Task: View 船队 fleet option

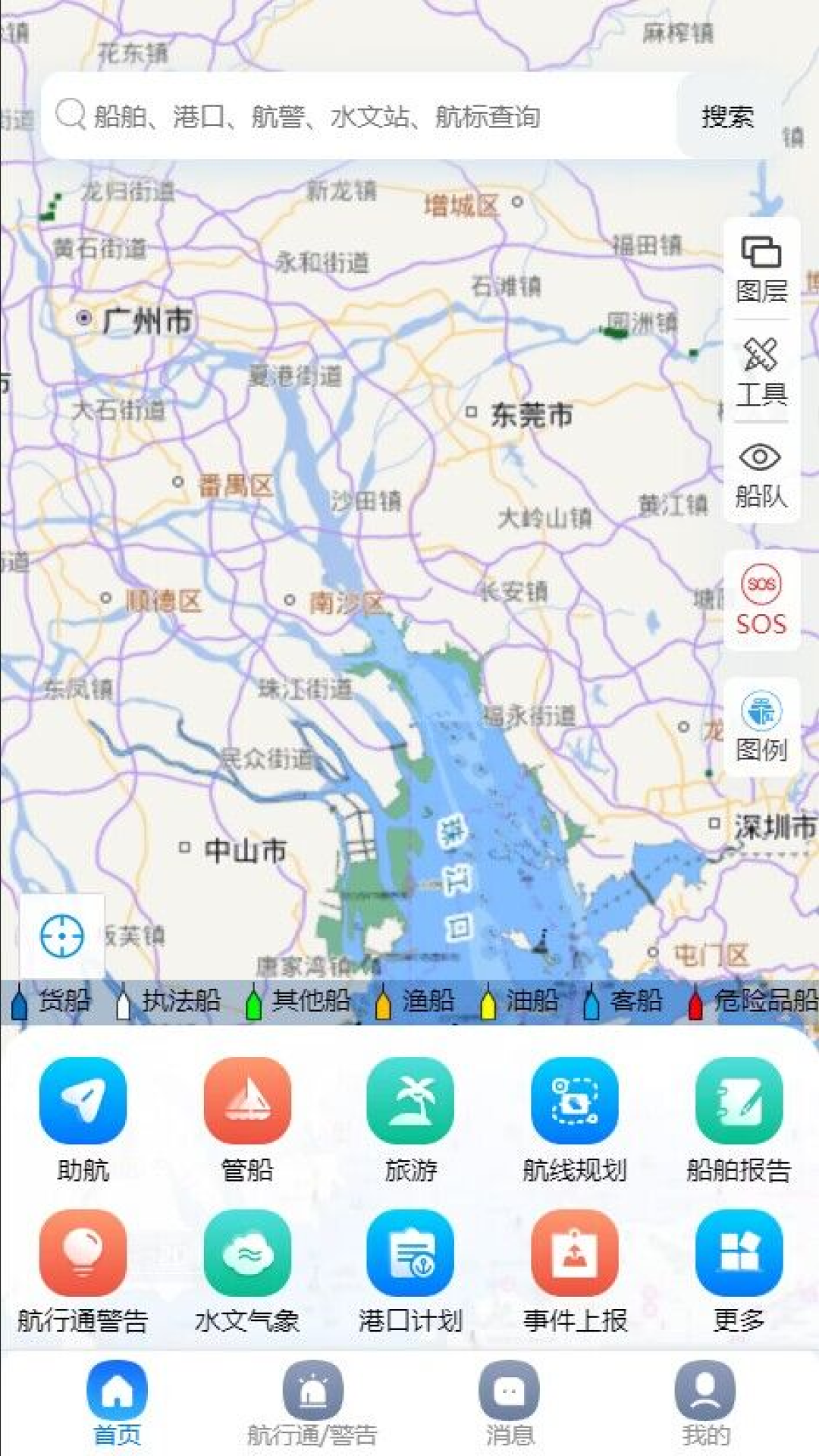Action: click(761, 474)
